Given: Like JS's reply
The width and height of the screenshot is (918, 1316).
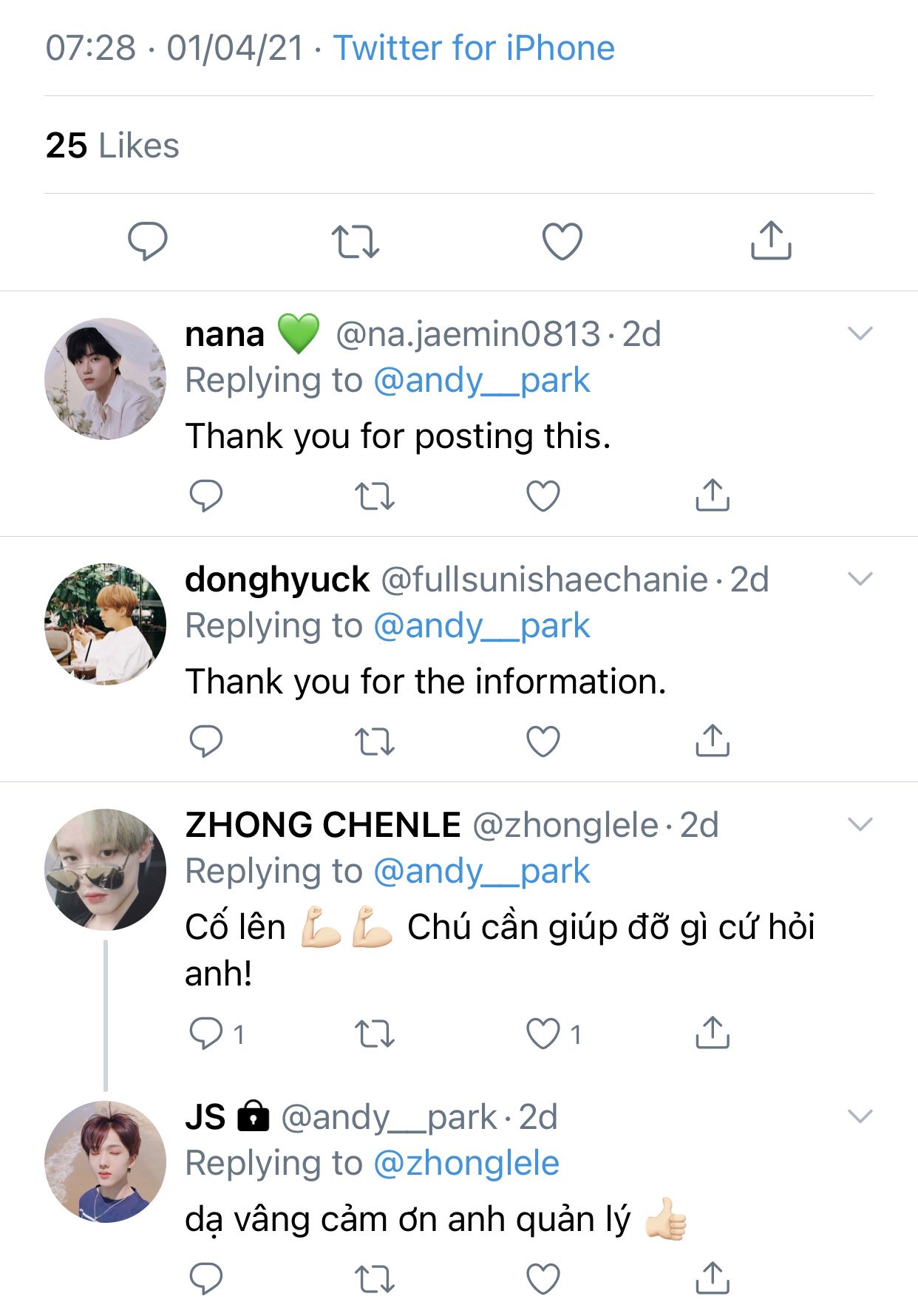Looking at the screenshot, I should pos(543,1279).
